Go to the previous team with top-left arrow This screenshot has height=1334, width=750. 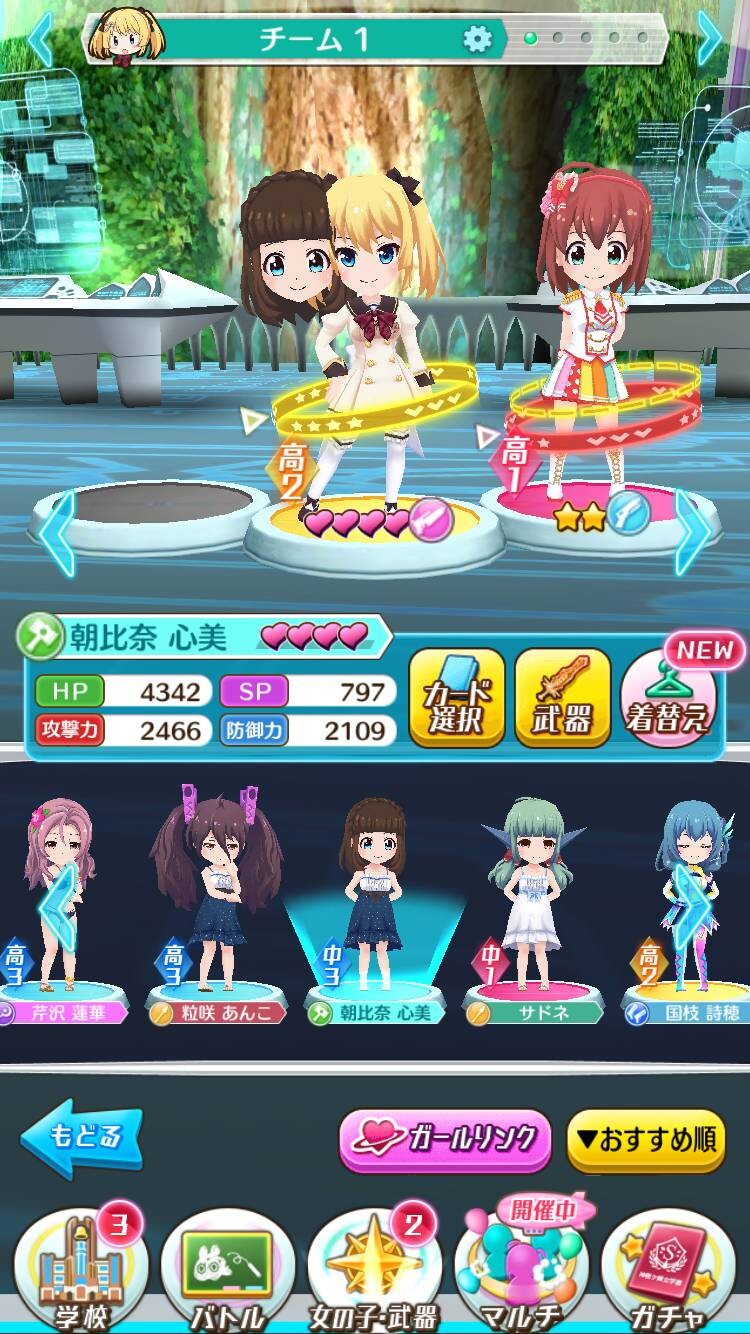pyautogui.click(x=40, y=39)
